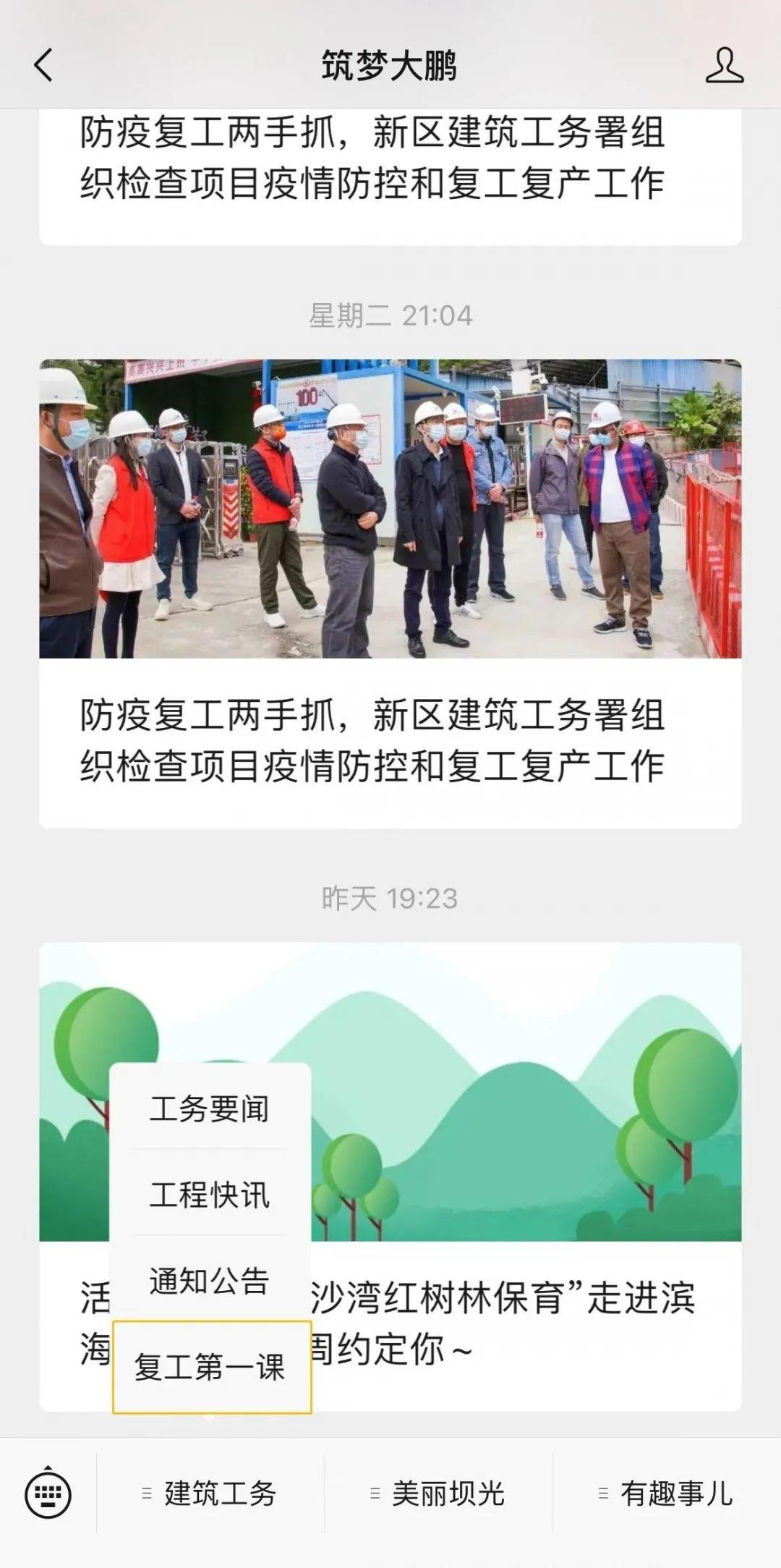This screenshot has width=781, height=1568.
Task: Open 复工第一课 menu item
Action: 211,1367
